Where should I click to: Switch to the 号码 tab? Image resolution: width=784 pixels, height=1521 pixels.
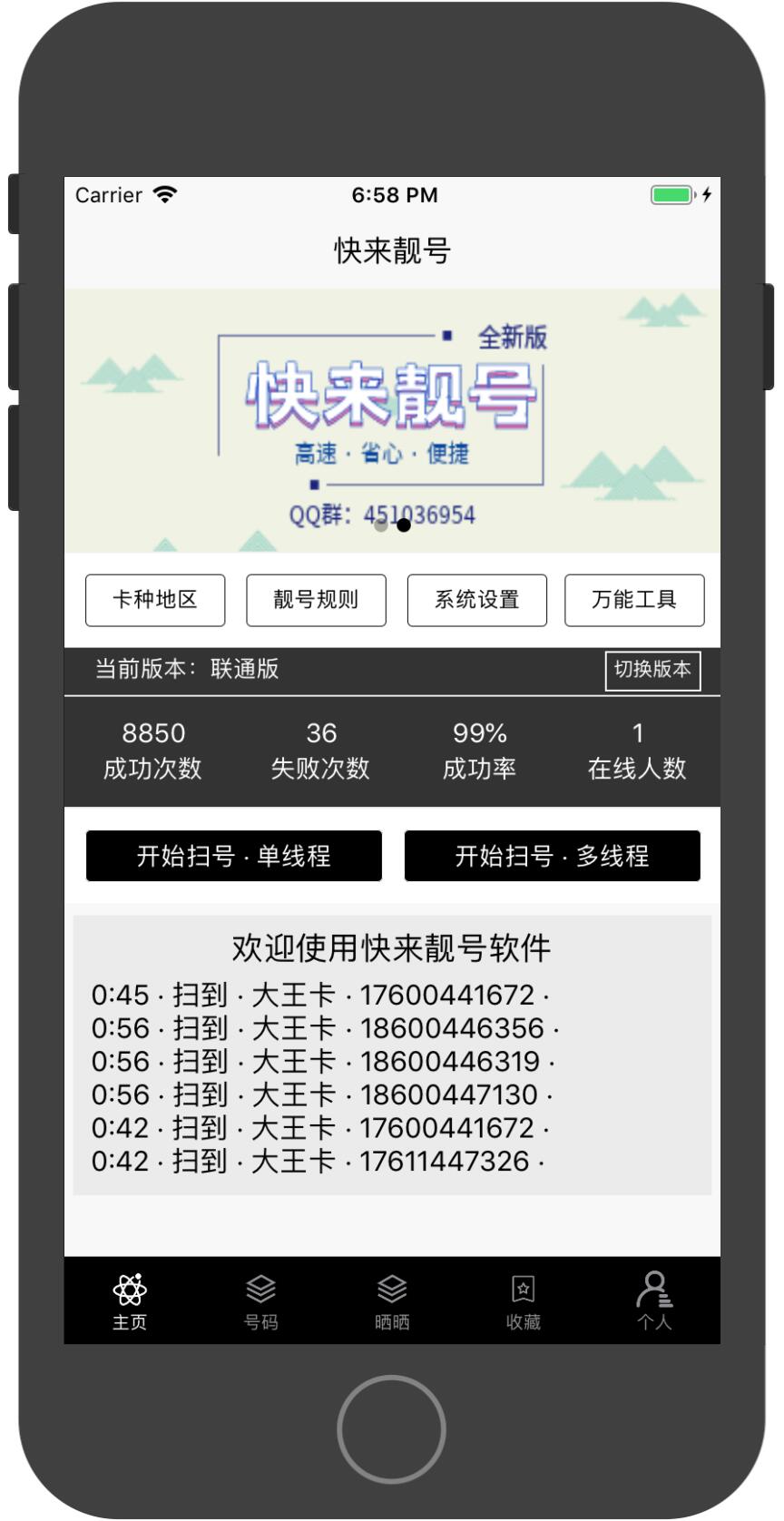(x=260, y=1300)
